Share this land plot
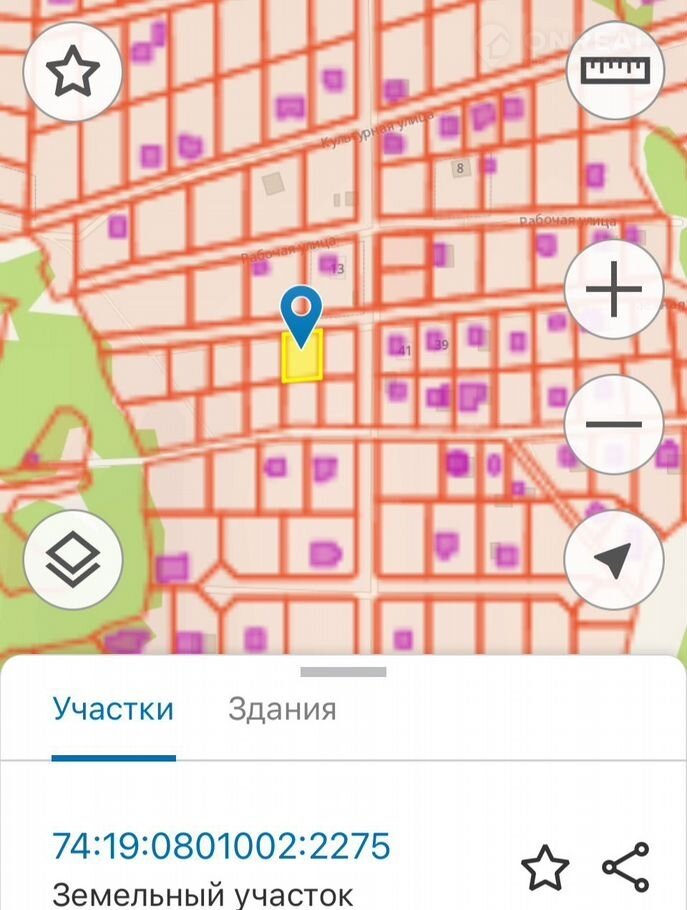Screen dimensions: 687x910 coord(626,868)
